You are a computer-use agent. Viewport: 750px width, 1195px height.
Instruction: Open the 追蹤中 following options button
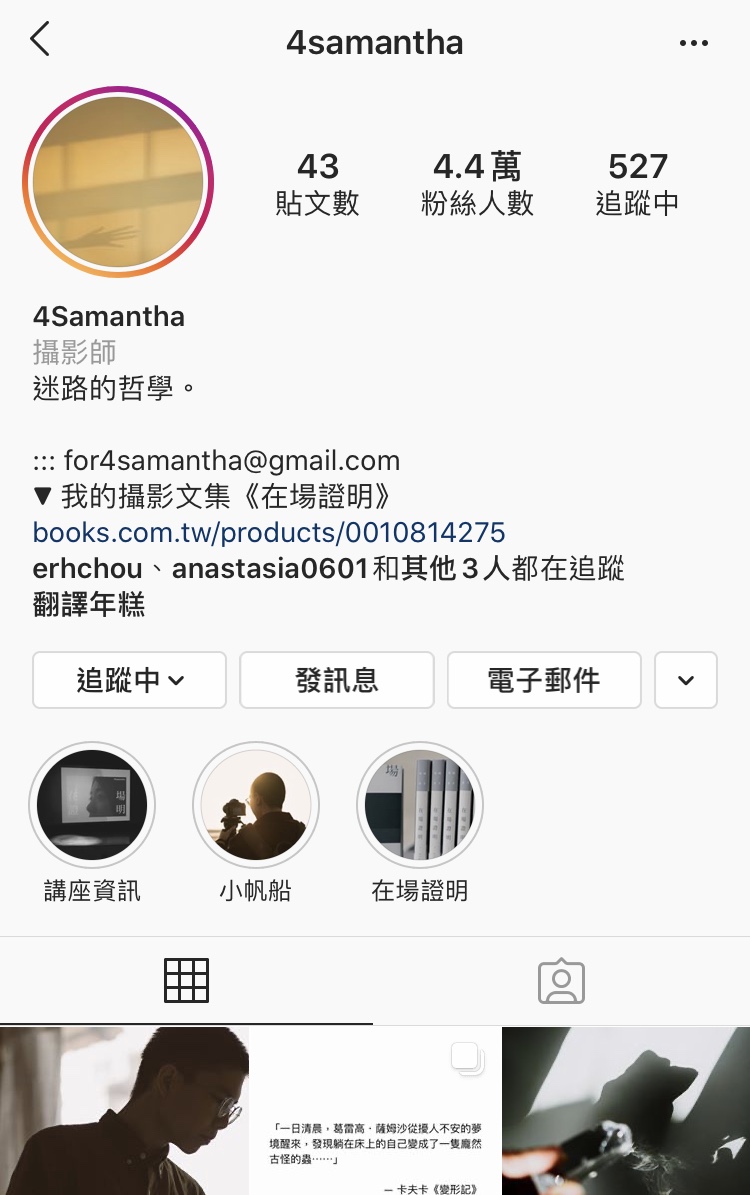[x=130, y=680]
